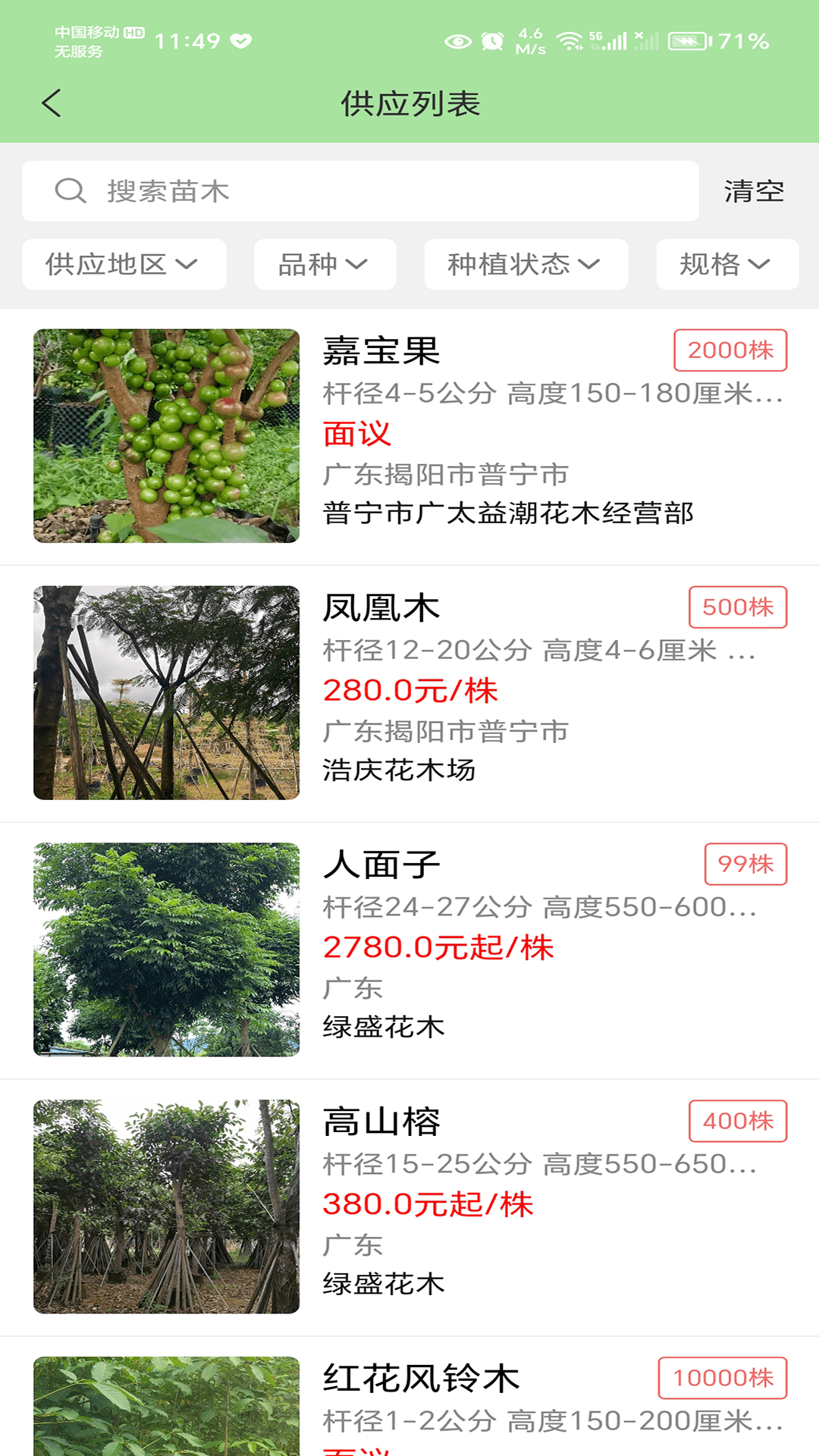Screen dimensions: 819x1456
Task: Open the 供应地区 region filter
Action: point(124,264)
